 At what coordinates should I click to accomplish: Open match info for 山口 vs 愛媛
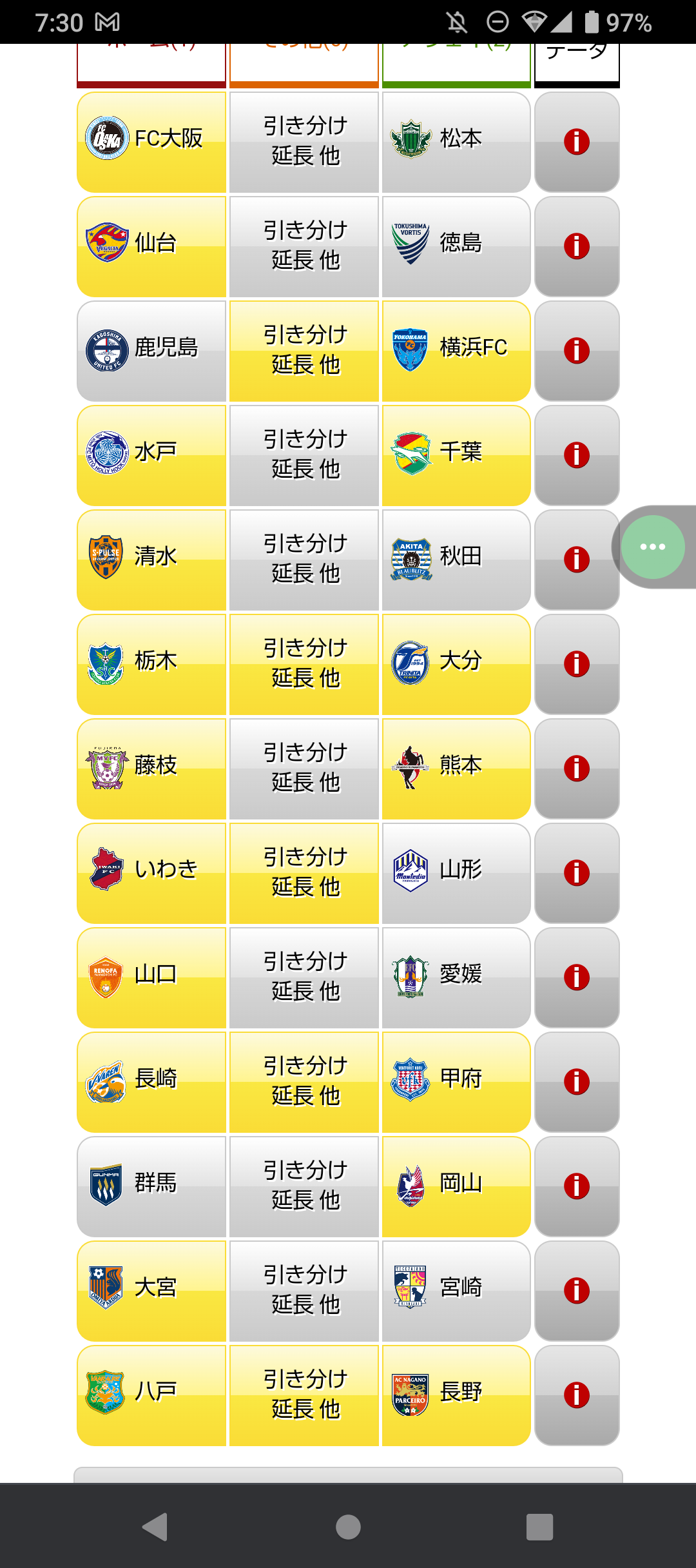click(577, 977)
